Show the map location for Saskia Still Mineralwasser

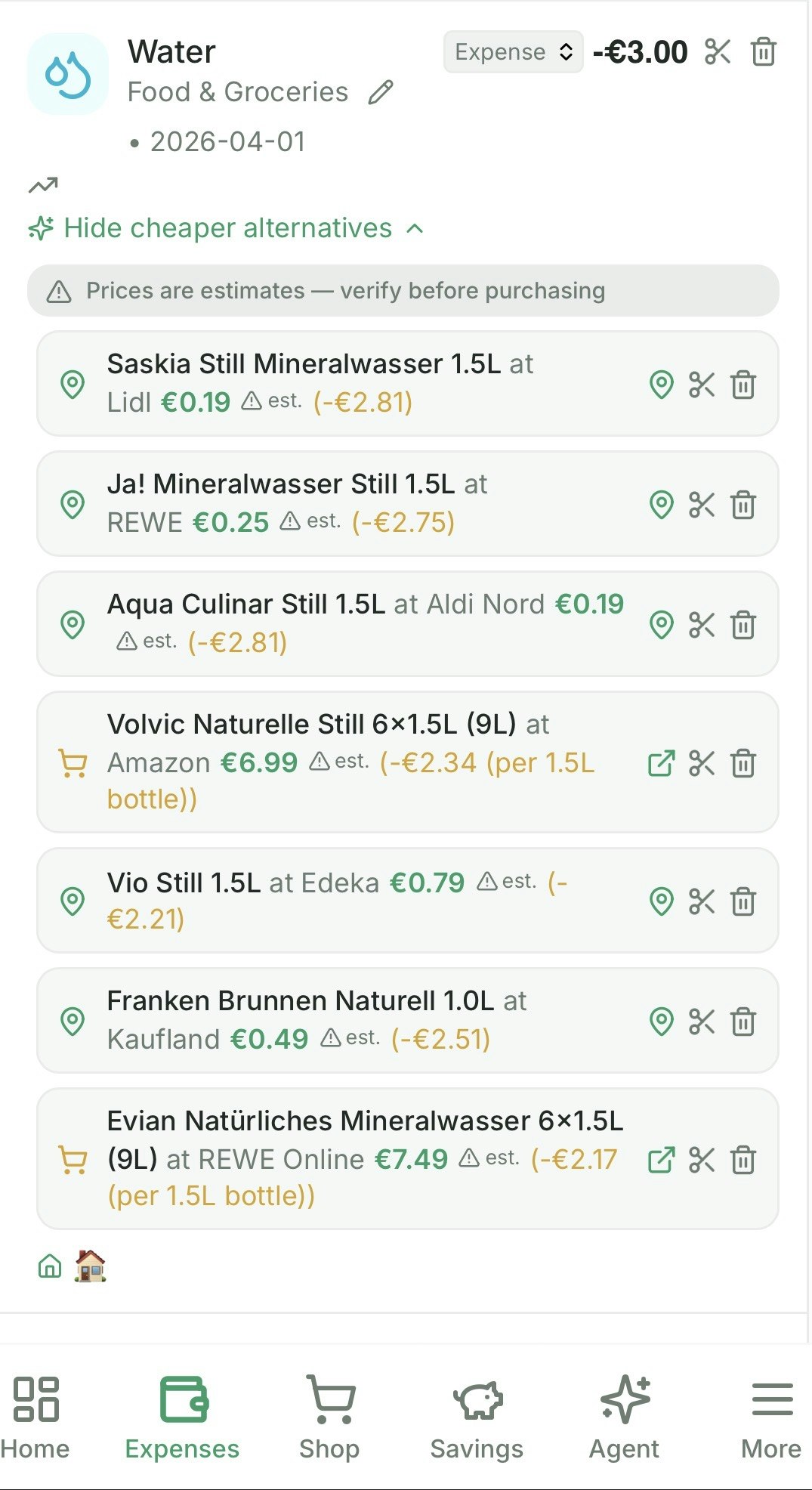[x=661, y=385]
